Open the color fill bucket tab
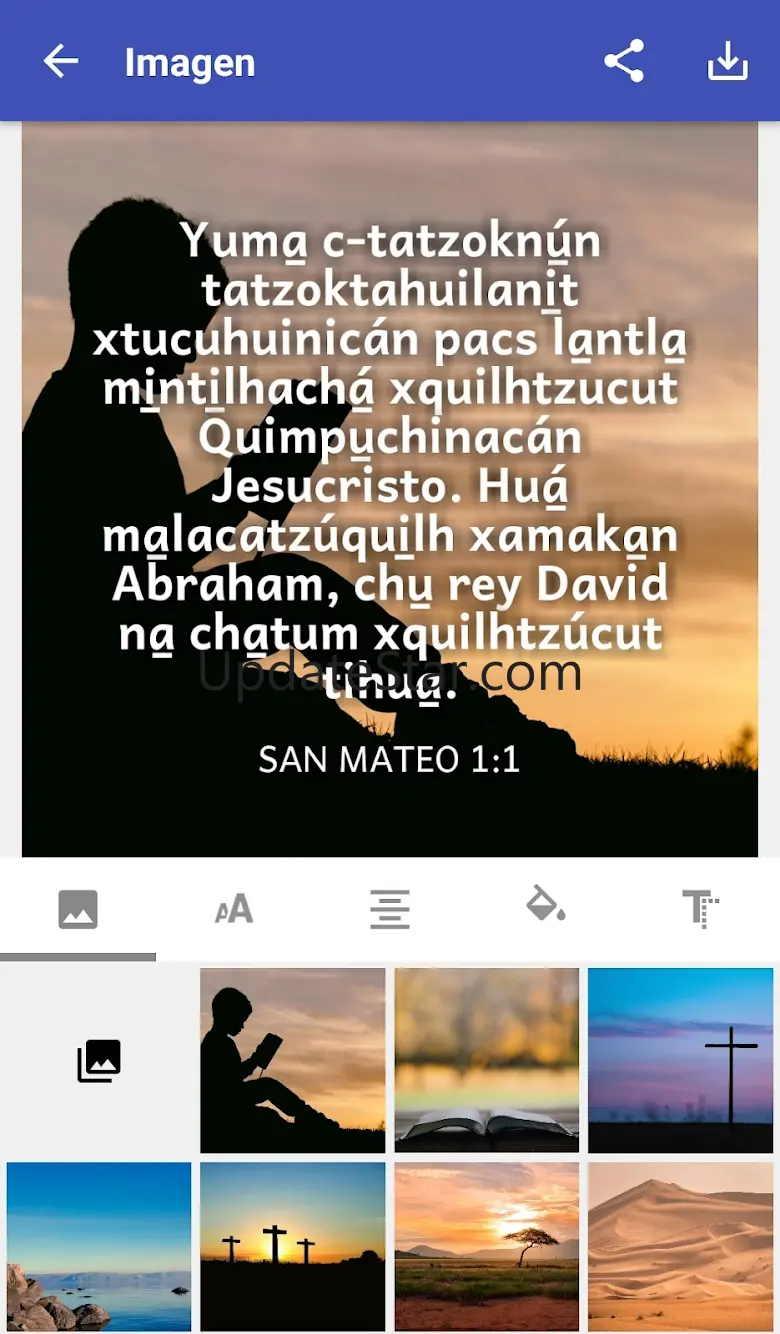This screenshot has height=1334, width=780. (x=546, y=907)
